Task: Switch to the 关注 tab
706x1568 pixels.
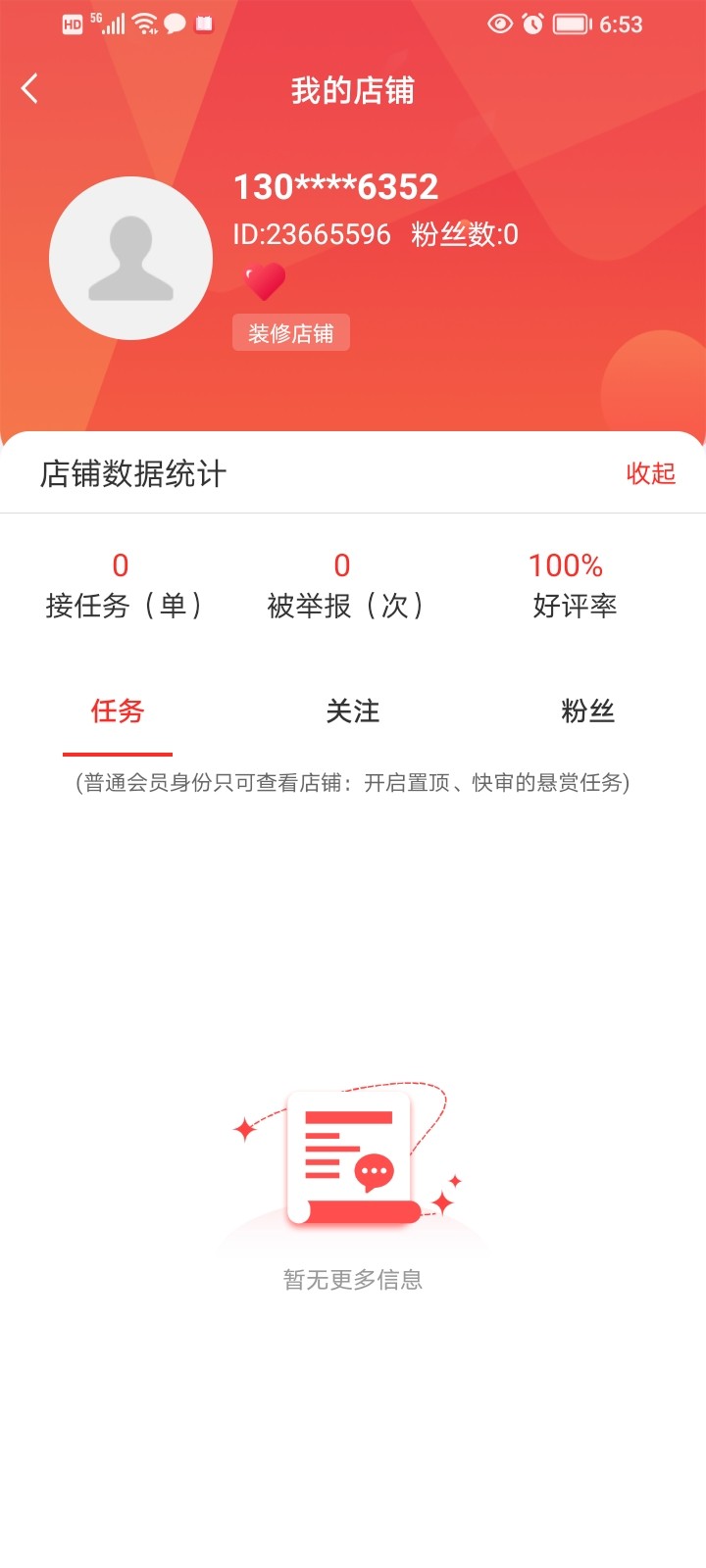Action: click(353, 711)
